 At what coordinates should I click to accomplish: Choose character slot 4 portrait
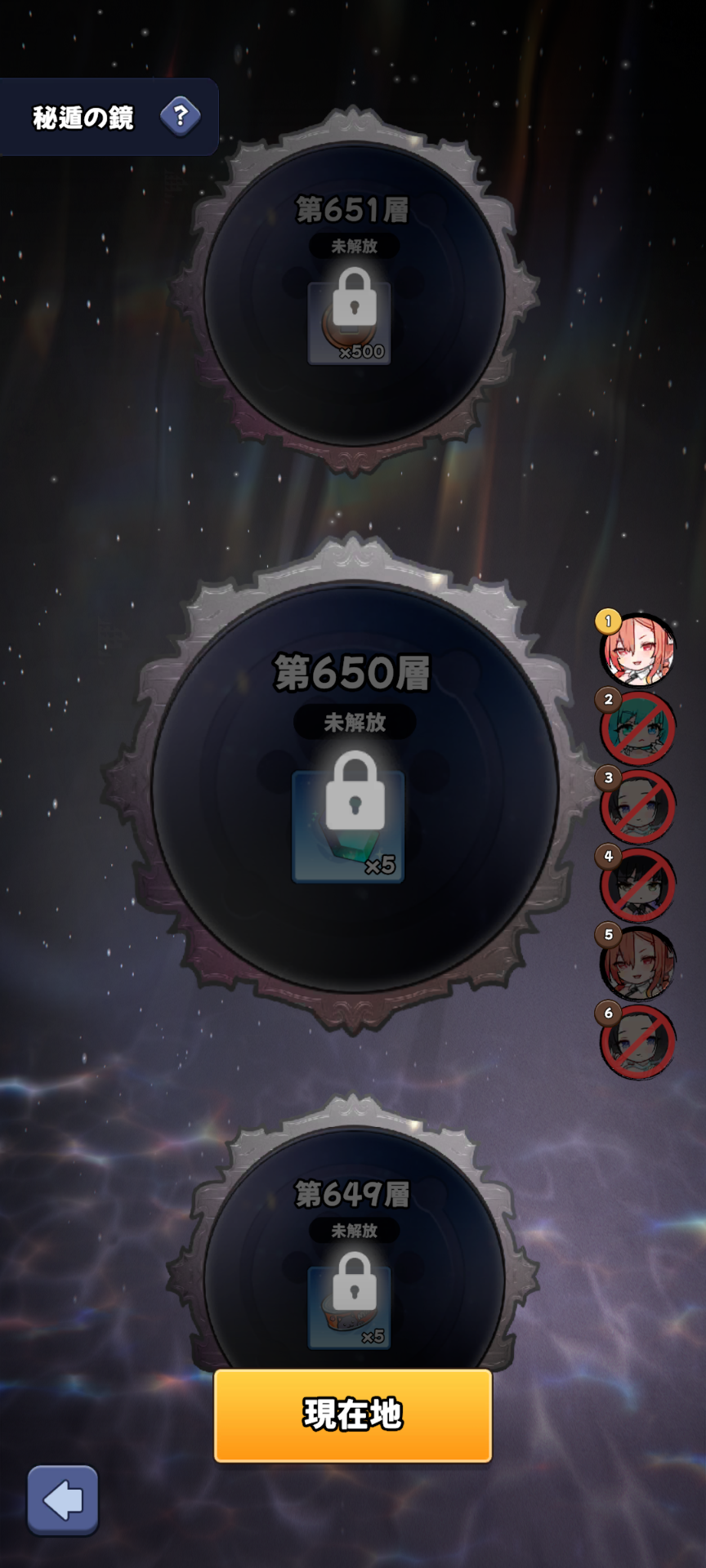click(x=638, y=884)
